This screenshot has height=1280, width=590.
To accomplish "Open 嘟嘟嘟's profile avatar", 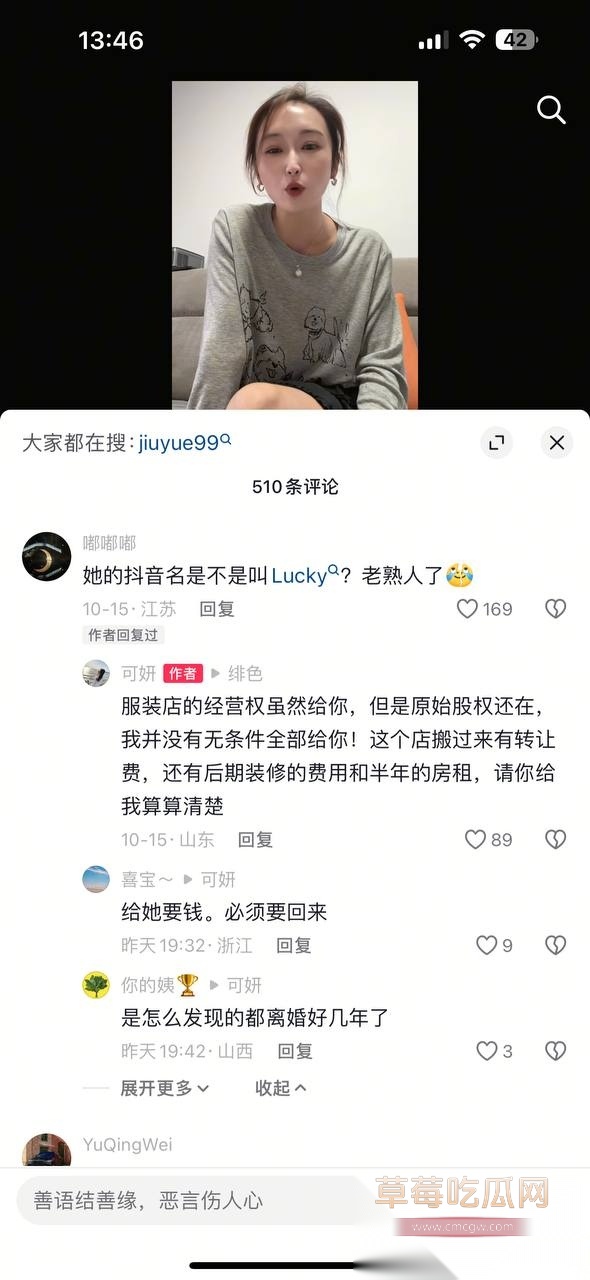I will pyautogui.click(x=46, y=555).
